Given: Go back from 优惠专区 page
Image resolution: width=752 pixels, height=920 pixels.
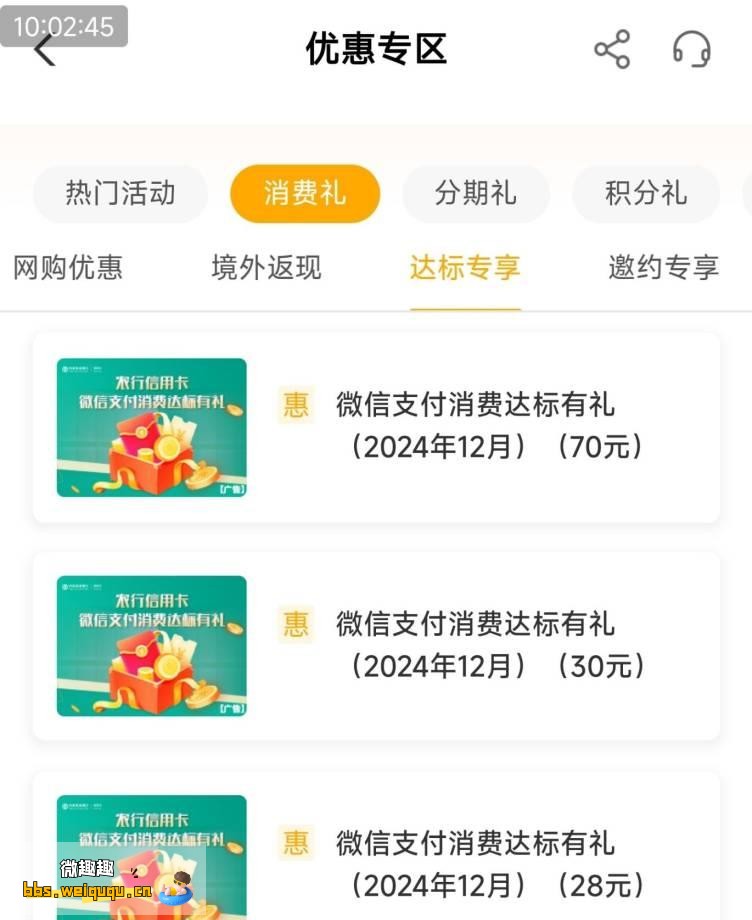Looking at the screenshot, I should pos(44,49).
